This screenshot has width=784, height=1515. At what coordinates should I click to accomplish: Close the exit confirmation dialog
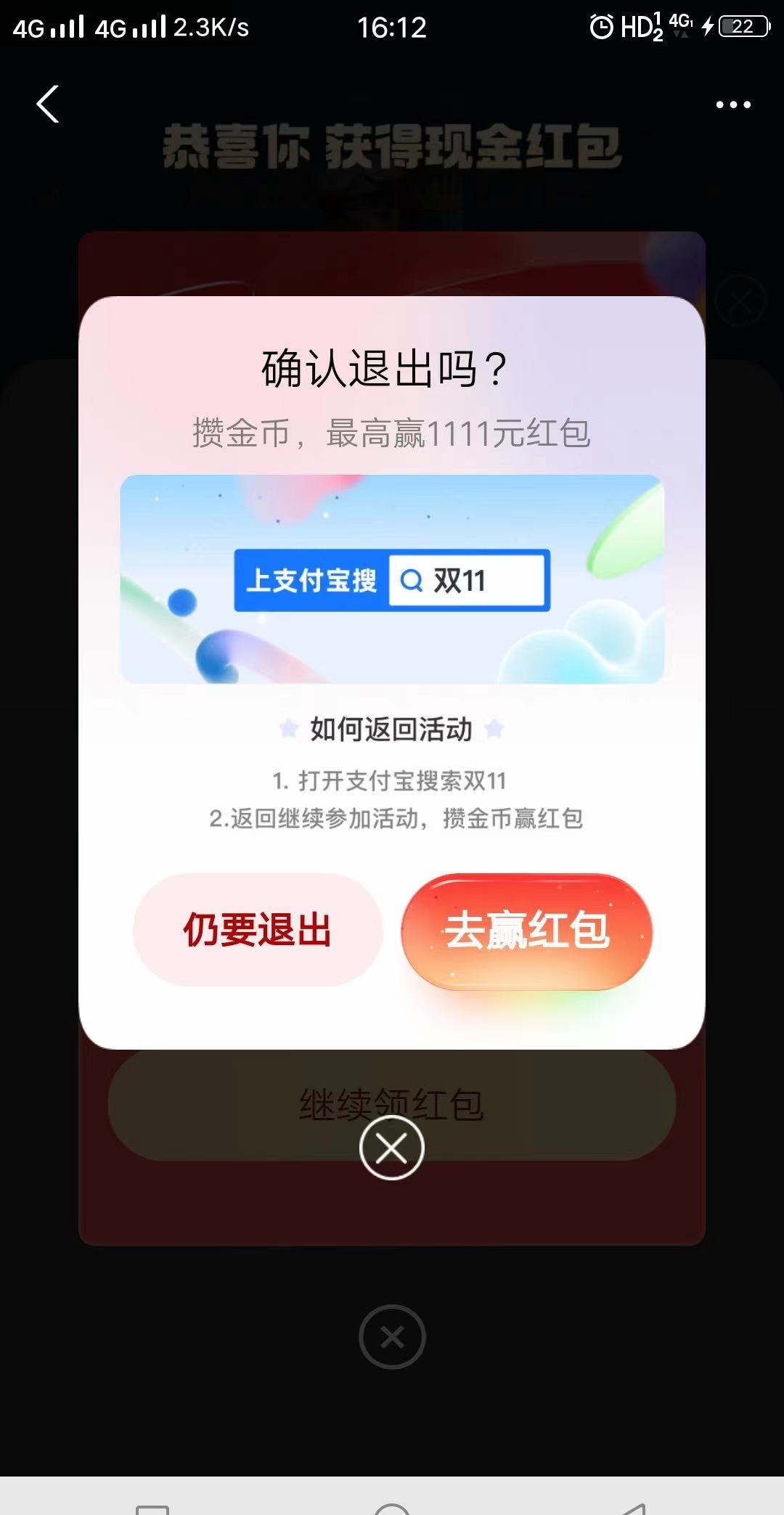click(392, 1148)
